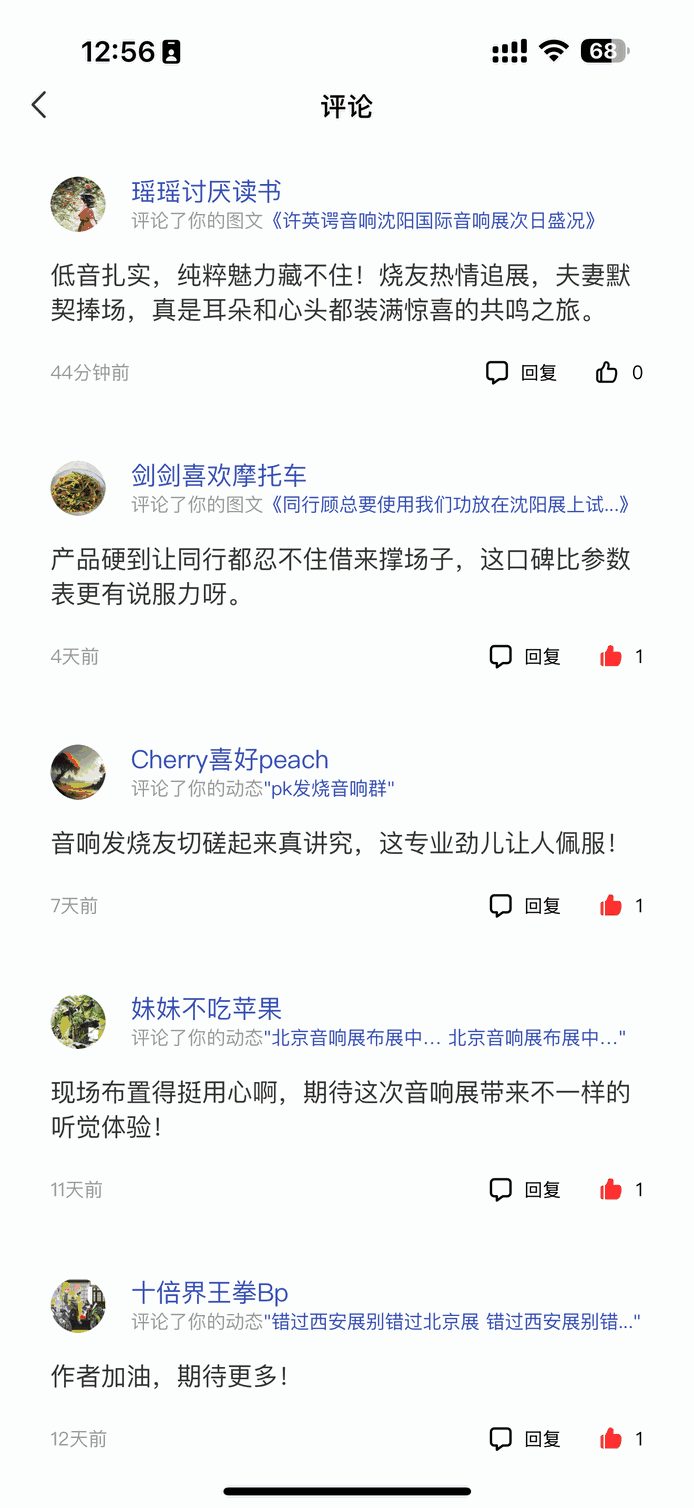The height and width of the screenshot is (1508, 694).
Task: Open 十倍界王拳Bp's profile name
Action: (210, 1293)
